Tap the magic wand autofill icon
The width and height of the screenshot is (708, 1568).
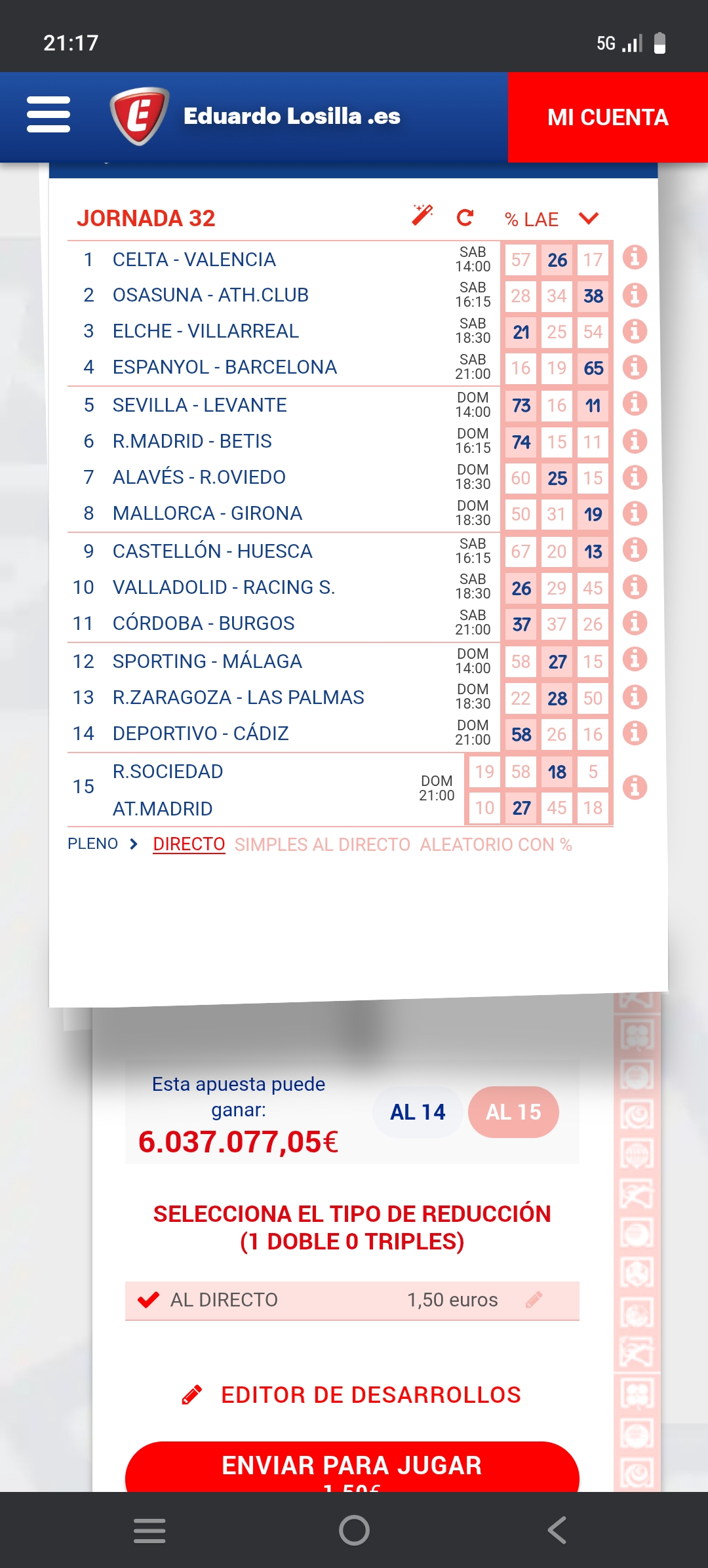coord(423,215)
